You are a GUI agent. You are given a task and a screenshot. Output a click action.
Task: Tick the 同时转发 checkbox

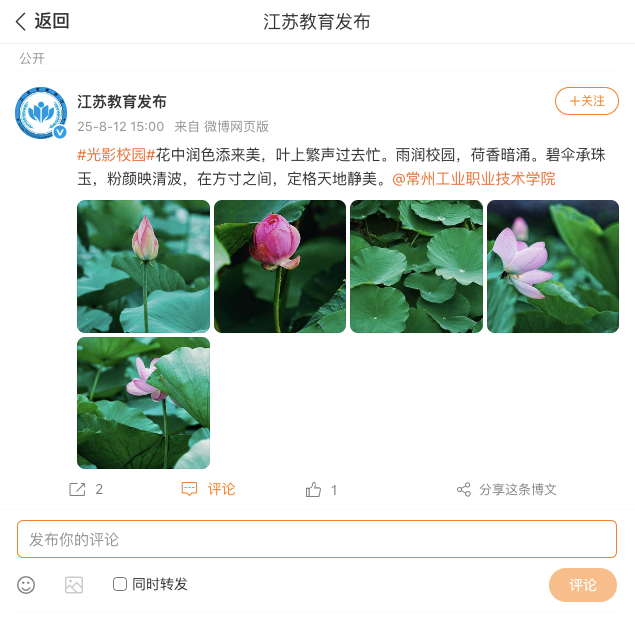120,584
